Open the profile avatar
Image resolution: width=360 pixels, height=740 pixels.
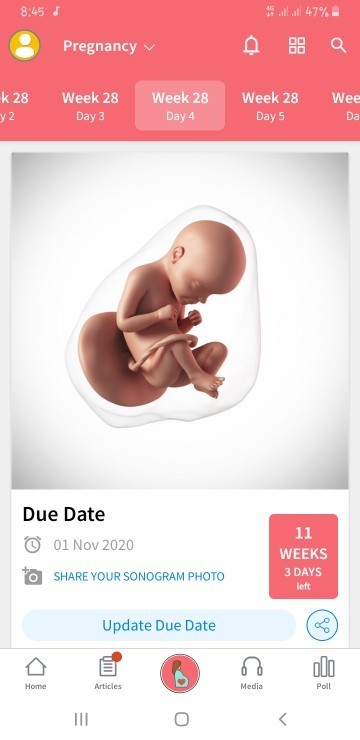(25, 46)
